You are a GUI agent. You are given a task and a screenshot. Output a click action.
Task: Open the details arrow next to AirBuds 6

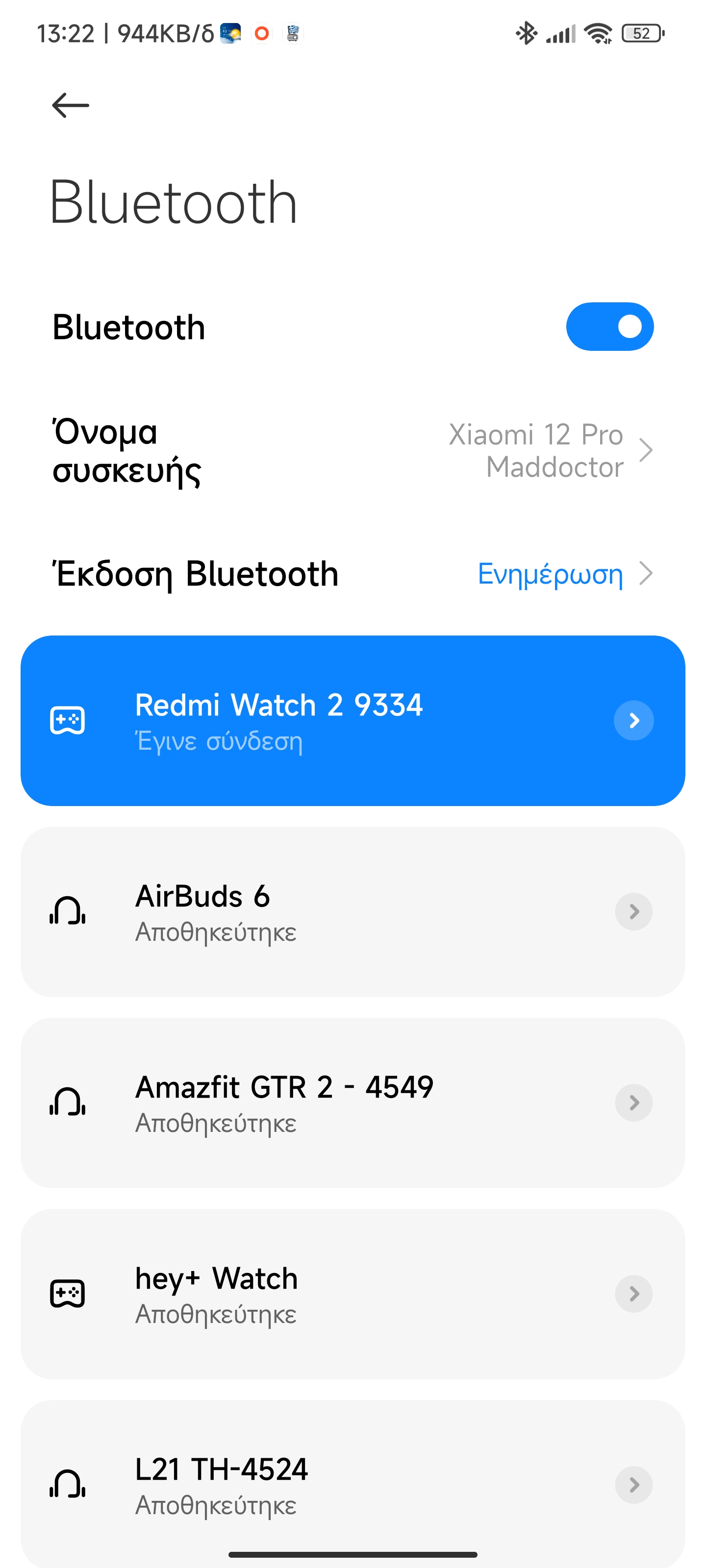(x=633, y=912)
